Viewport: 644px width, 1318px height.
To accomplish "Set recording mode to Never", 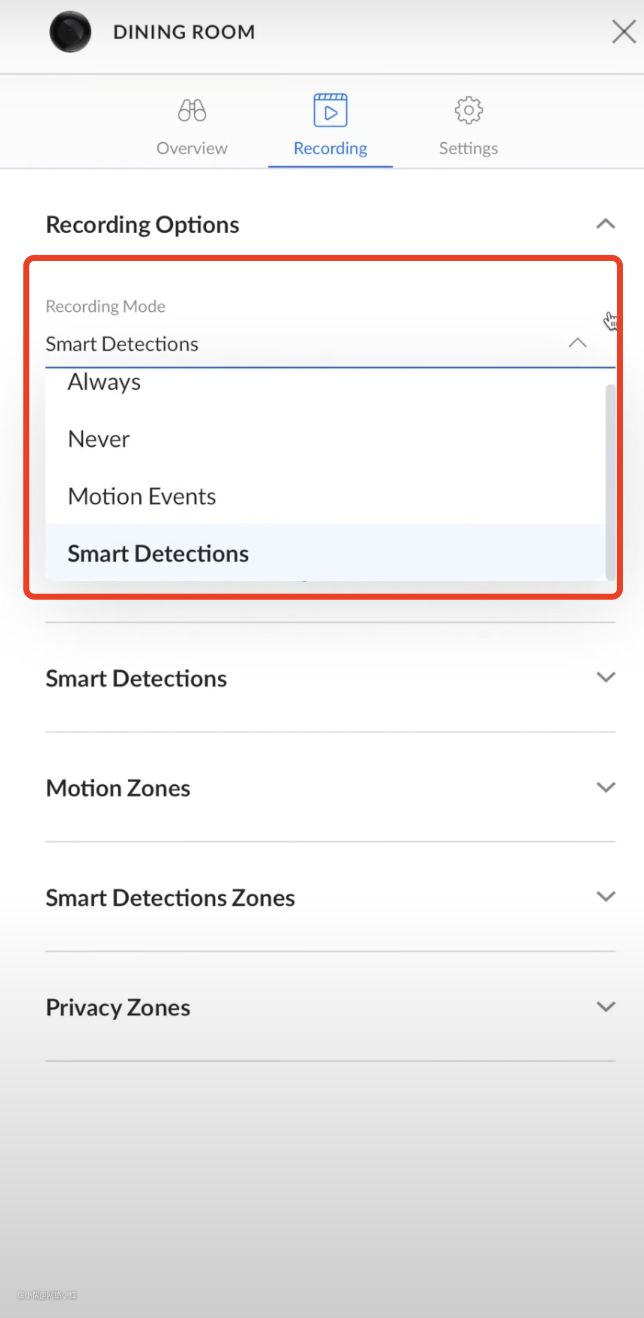I will [x=99, y=439].
